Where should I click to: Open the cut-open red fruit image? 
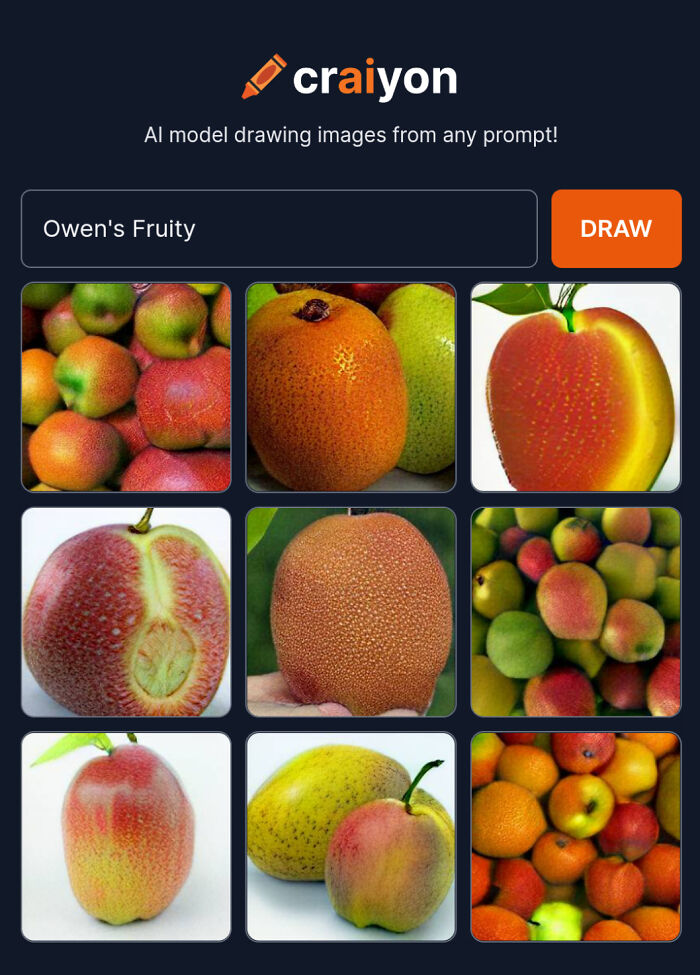[x=126, y=612]
